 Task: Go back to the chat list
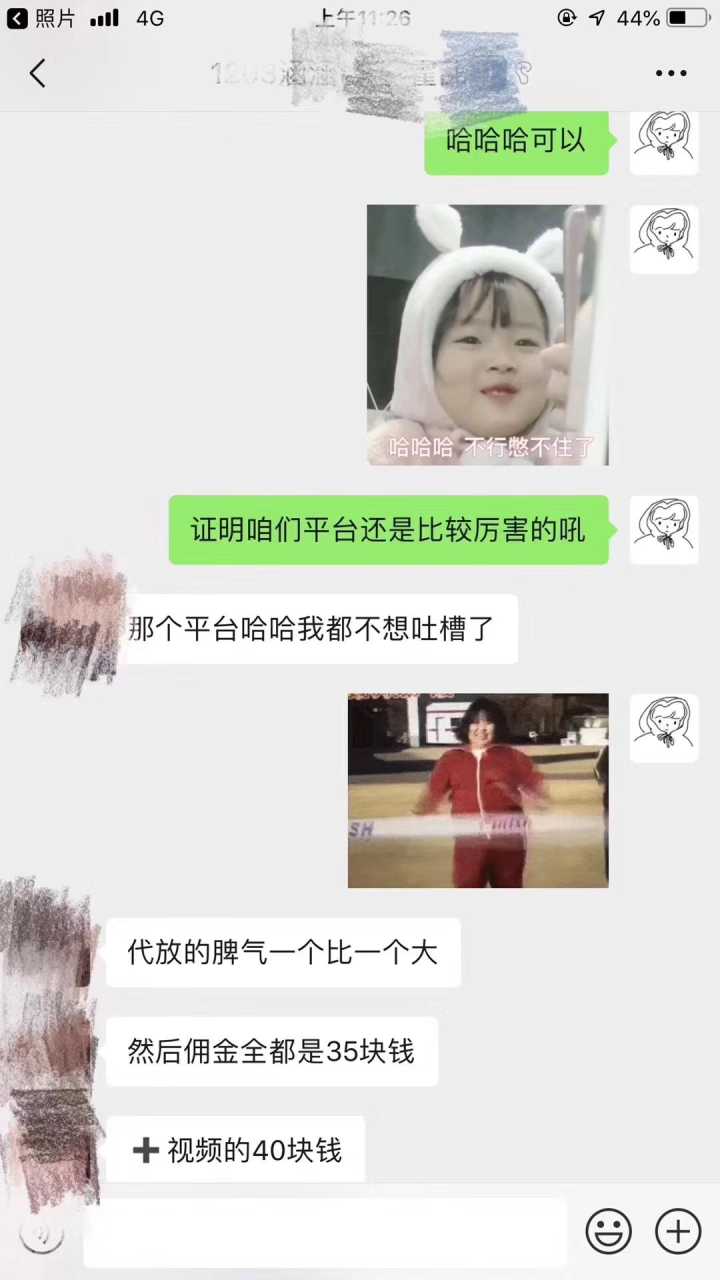[x=38, y=73]
